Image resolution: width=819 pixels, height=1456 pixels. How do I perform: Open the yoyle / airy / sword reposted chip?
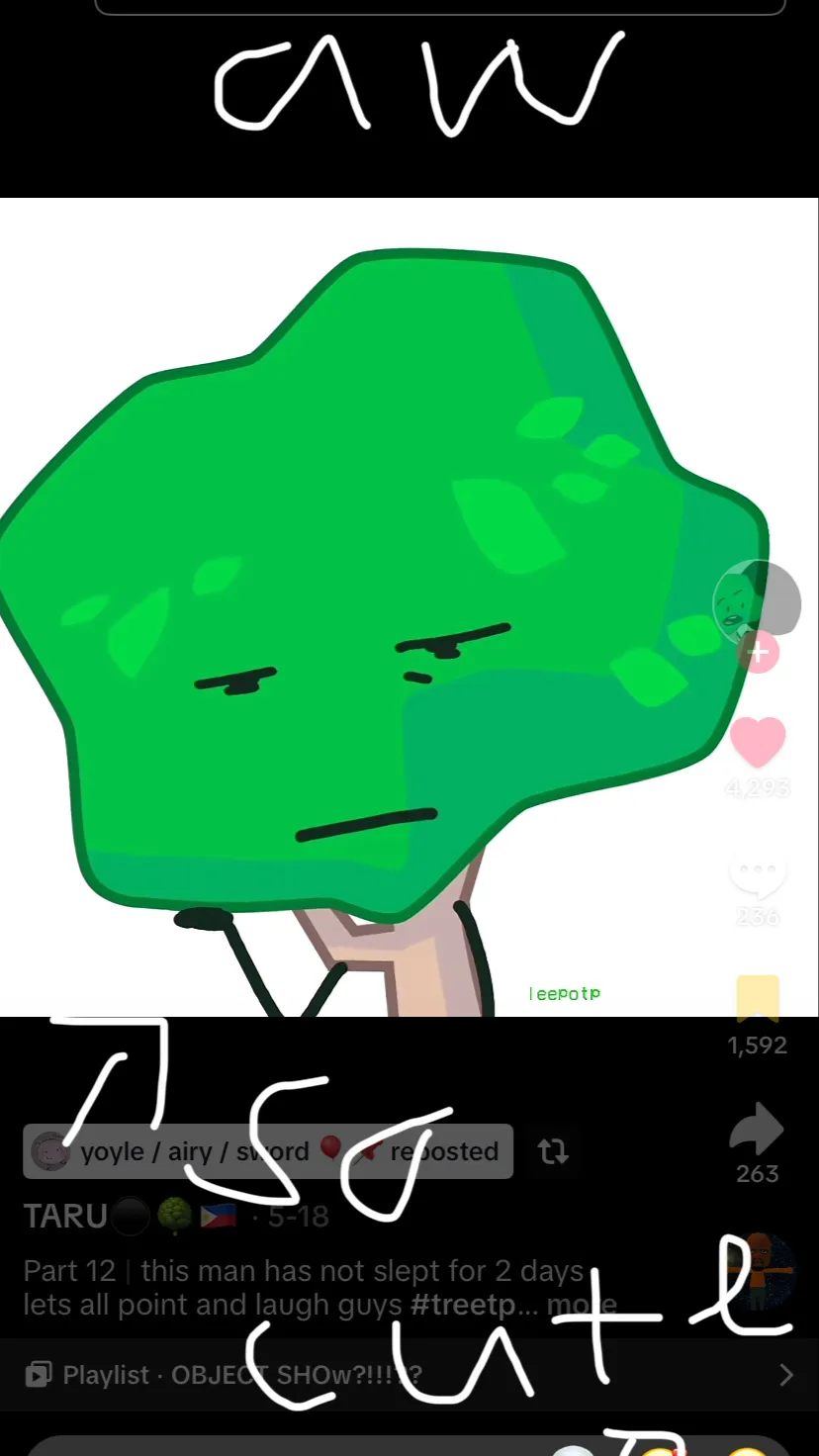click(x=268, y=1151)
